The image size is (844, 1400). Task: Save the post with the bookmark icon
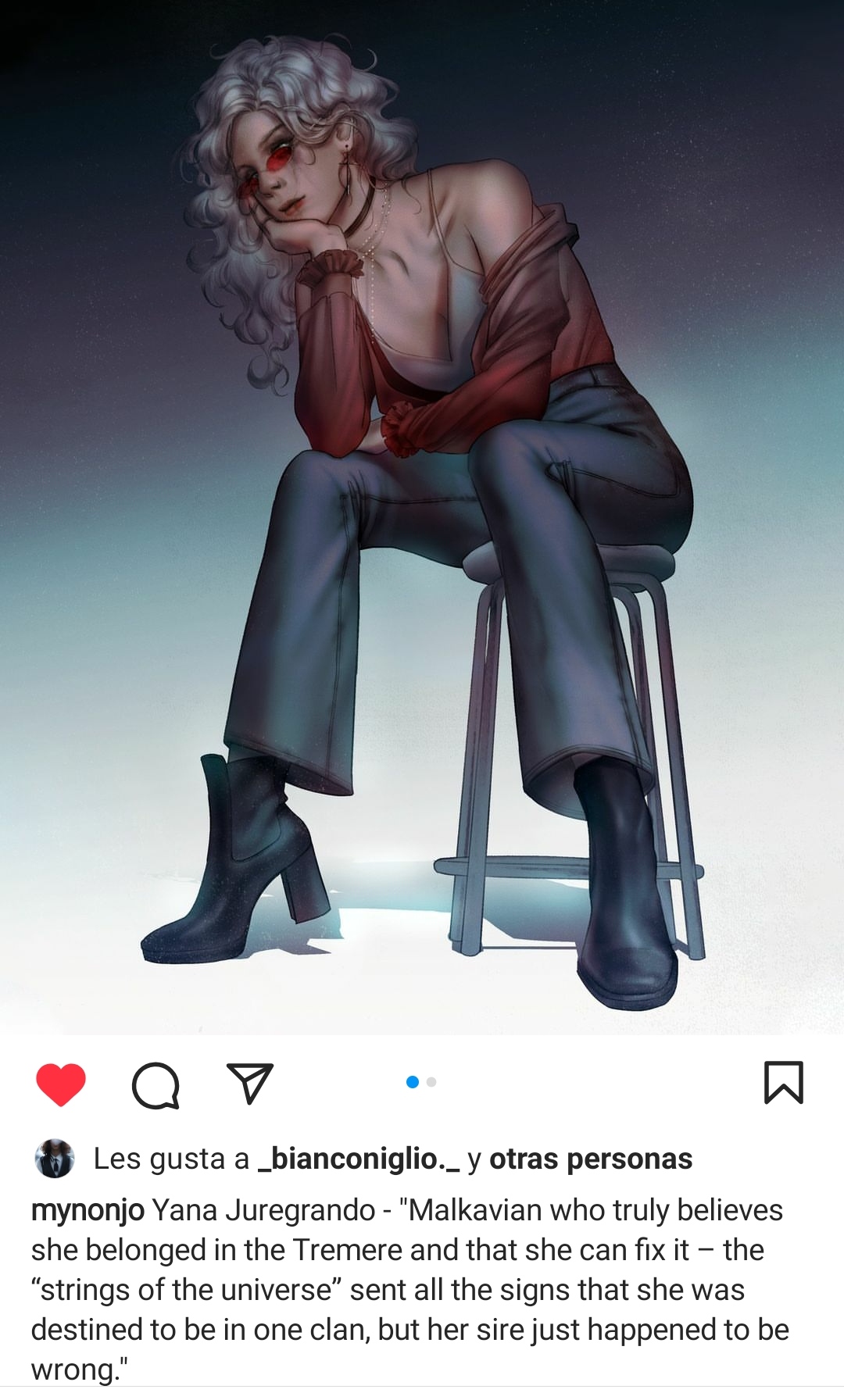pyautogui.click(x=783, y=1083)
